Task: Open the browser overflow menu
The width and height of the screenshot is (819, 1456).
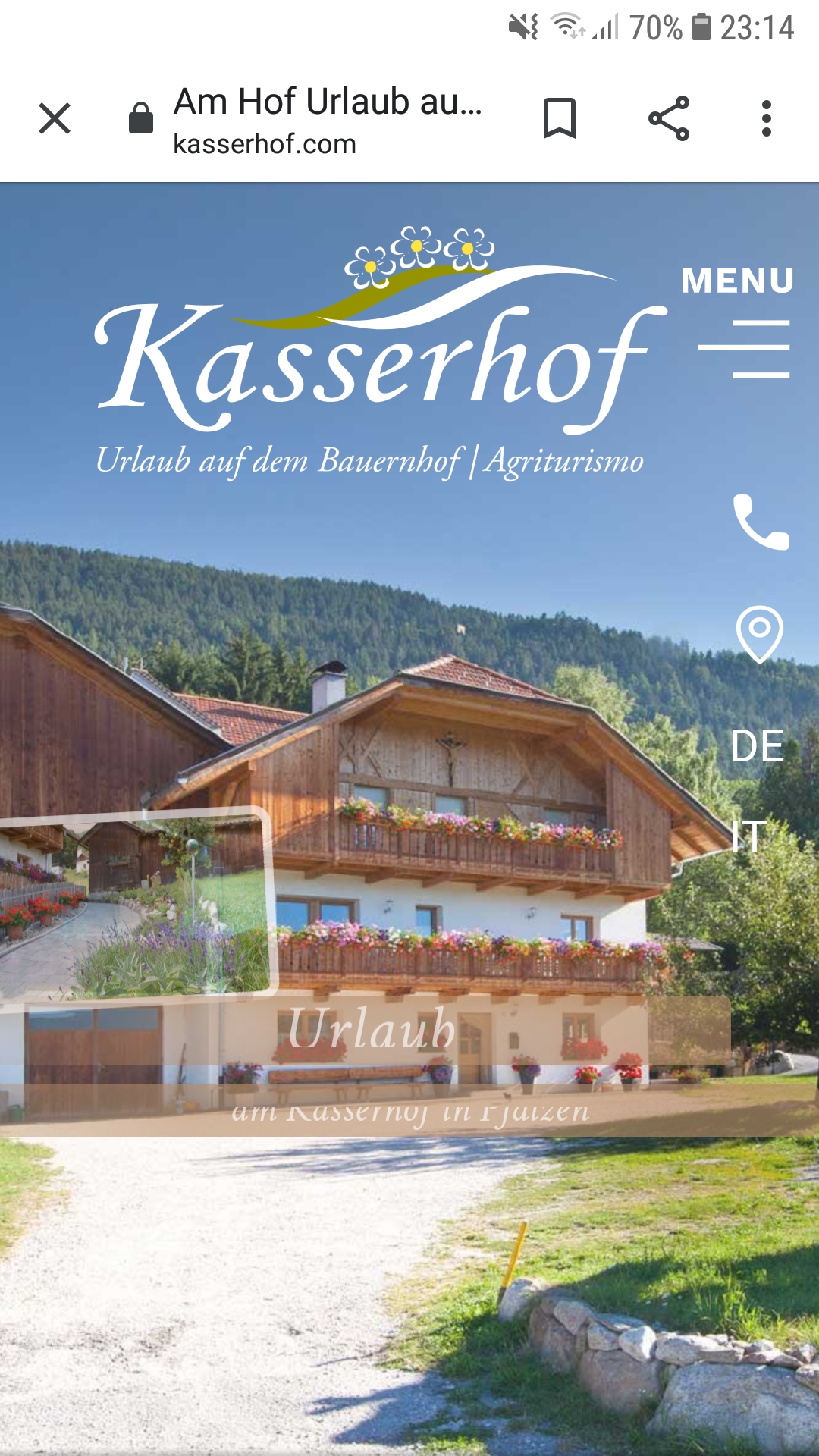Action: (x=767, y=118)
